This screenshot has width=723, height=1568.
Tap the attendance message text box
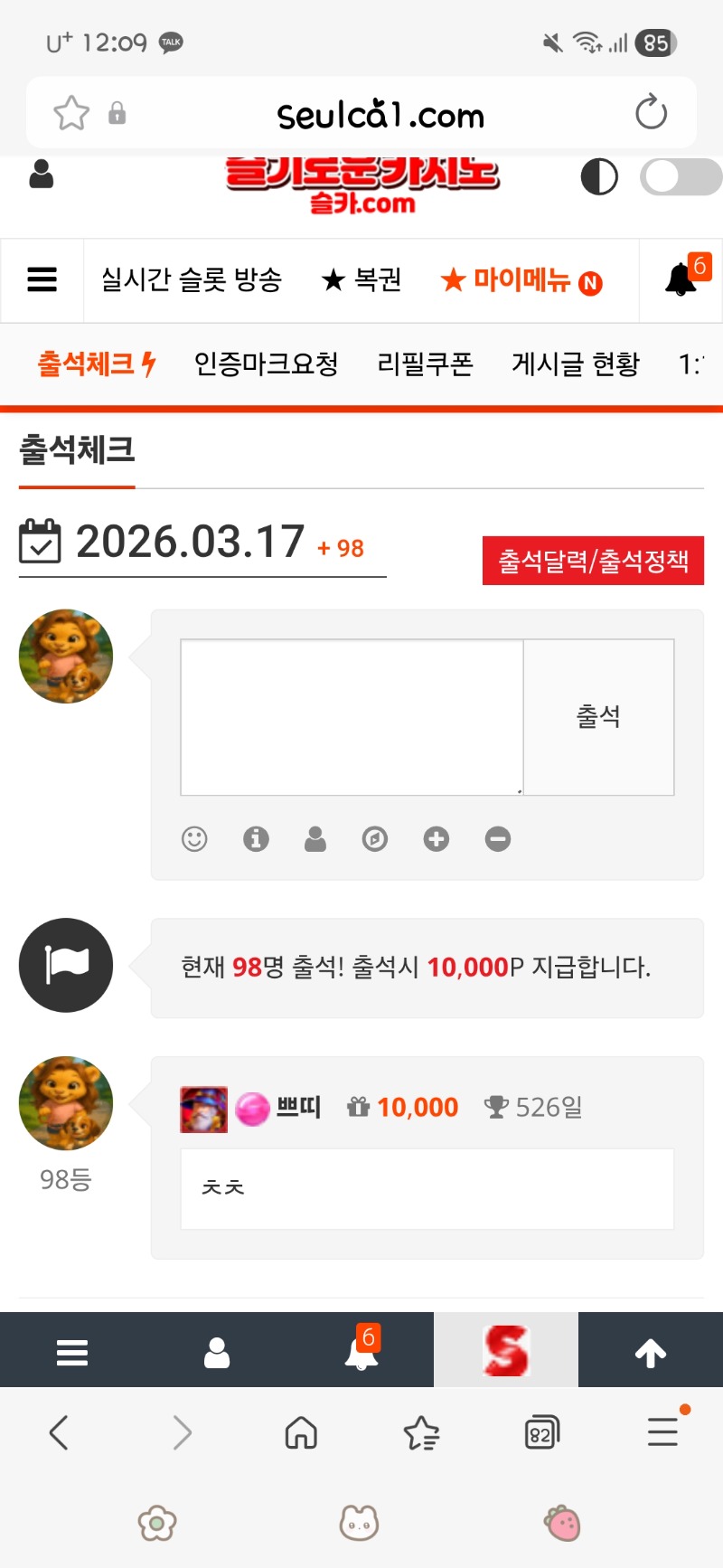coord(352,717)
